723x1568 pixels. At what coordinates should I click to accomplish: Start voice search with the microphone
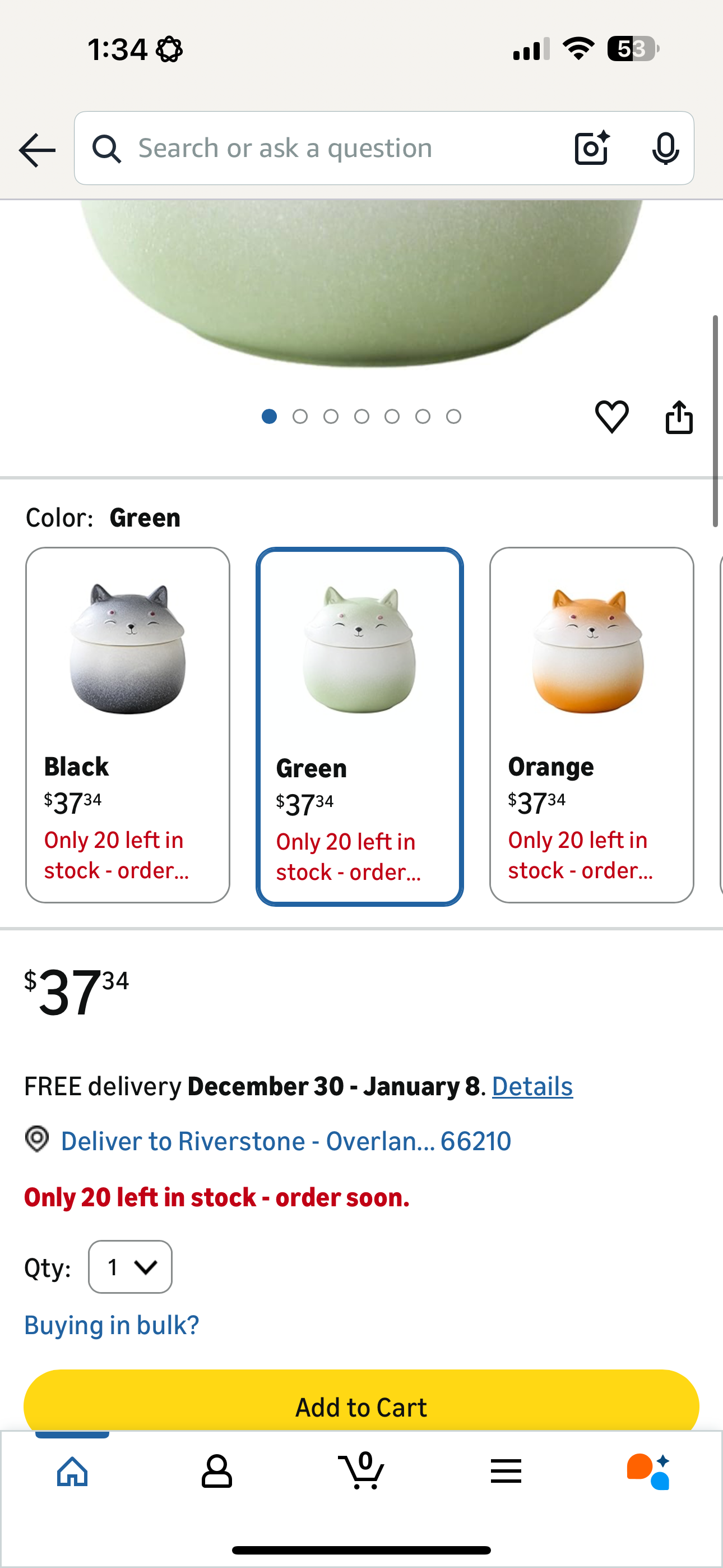pyautogui.click(x=666, y=148)
